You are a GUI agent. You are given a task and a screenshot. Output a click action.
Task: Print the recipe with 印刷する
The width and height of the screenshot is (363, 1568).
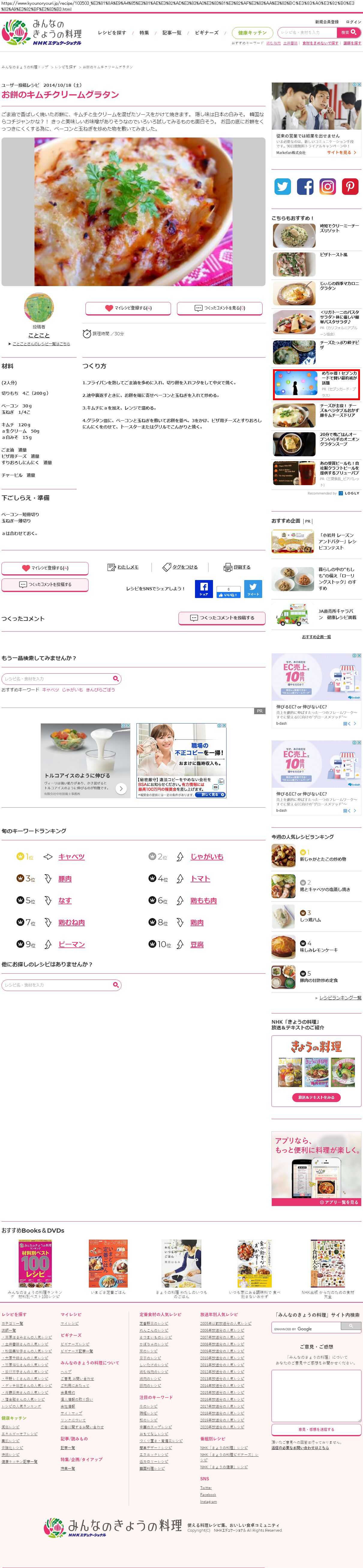(x=237, y=567)
